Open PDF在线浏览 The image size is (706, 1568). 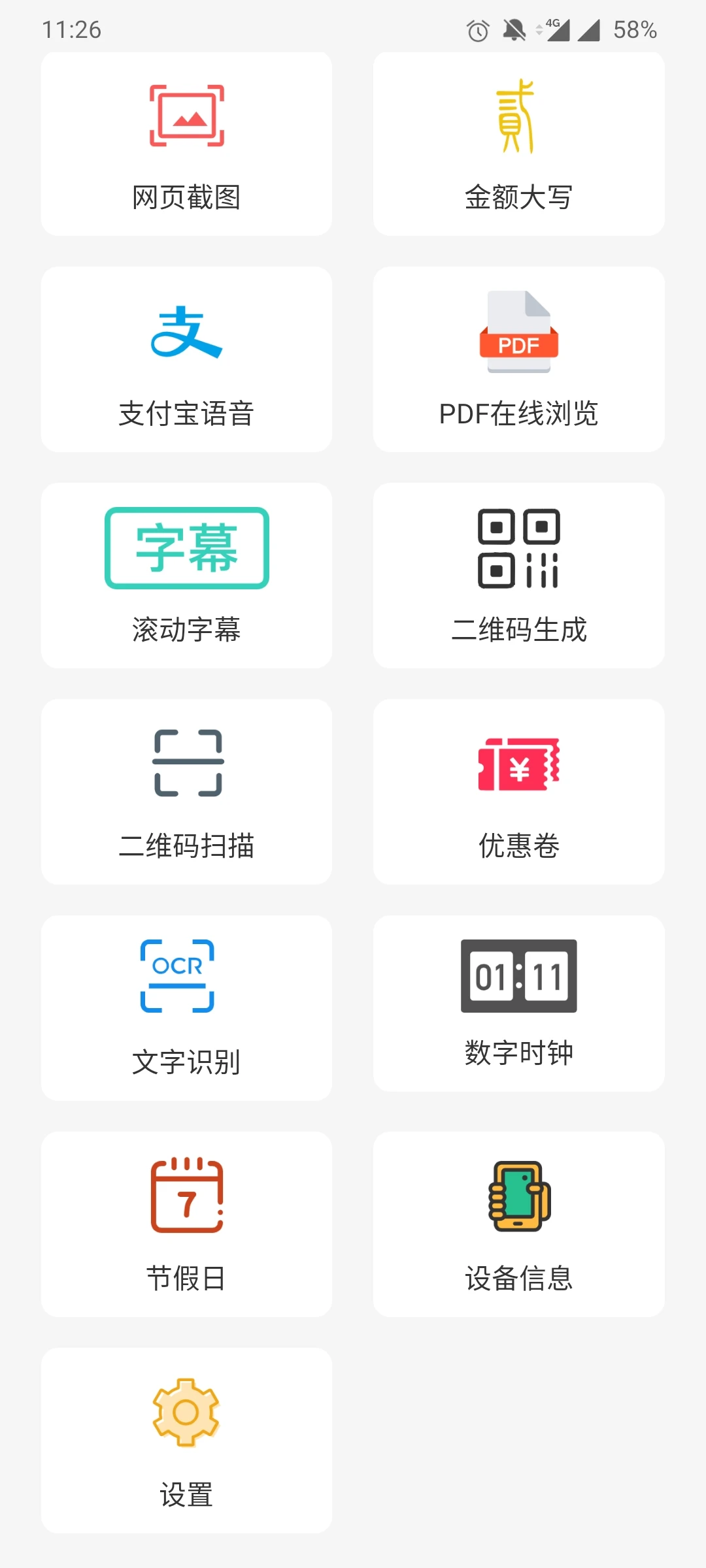[518, 359]
